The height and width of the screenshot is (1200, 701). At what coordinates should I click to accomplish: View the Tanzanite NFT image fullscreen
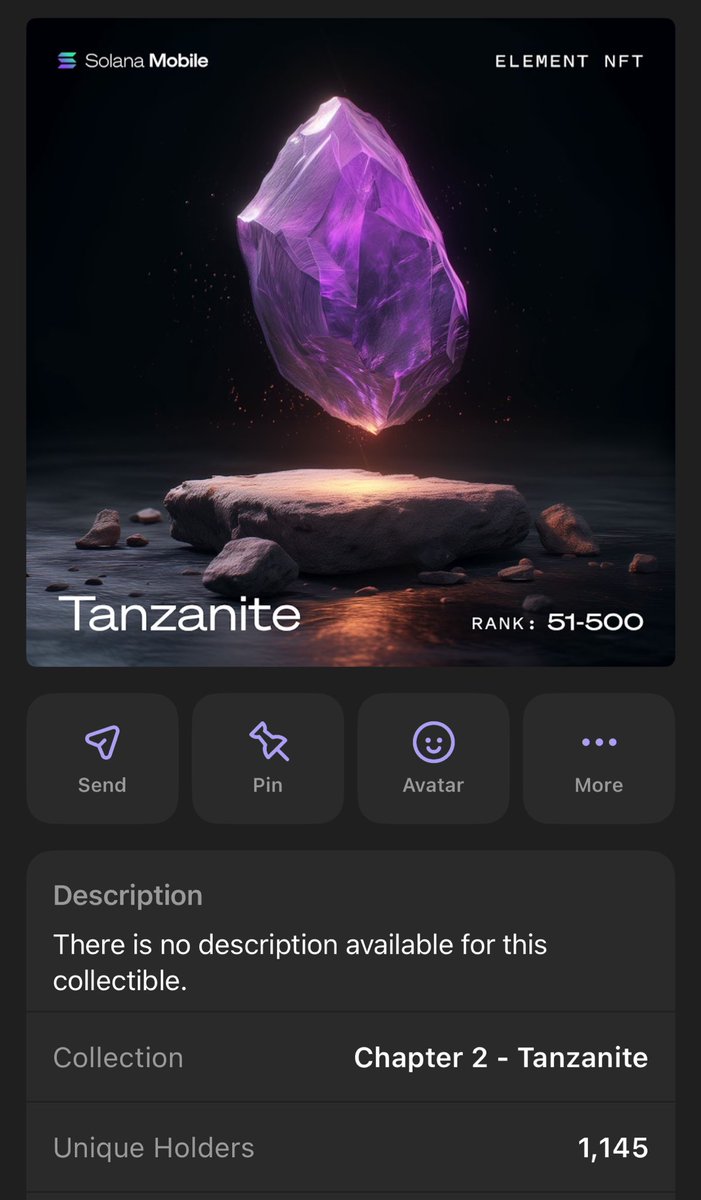coord(350,342)
